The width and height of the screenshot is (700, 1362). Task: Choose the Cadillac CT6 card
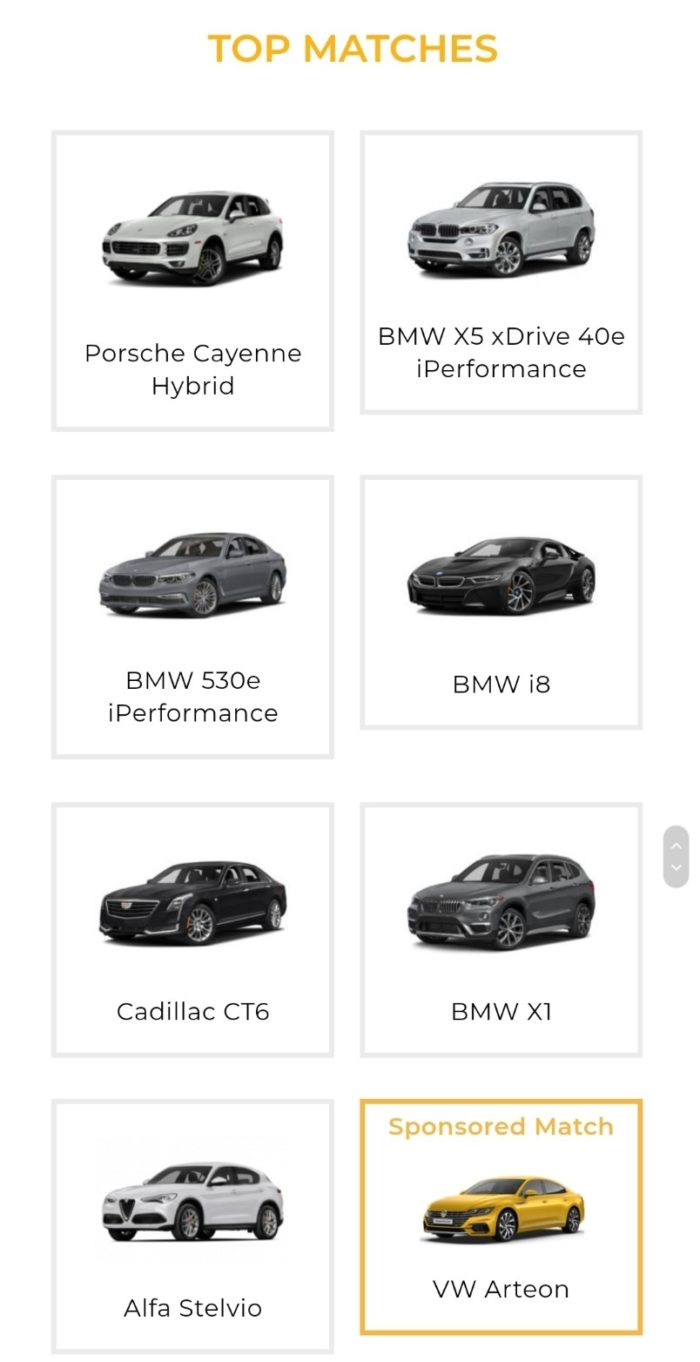(192, 929)
